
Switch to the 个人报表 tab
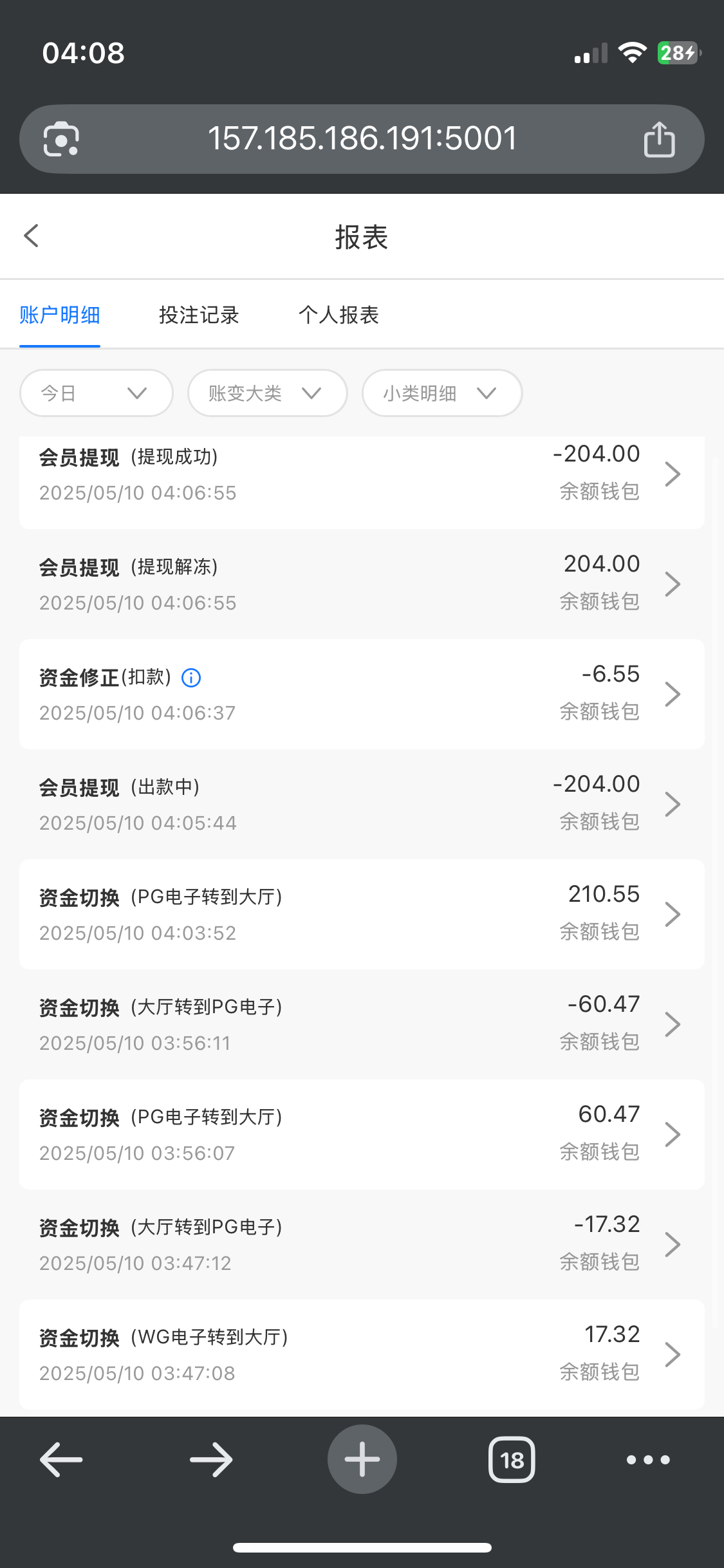point(339,315)
